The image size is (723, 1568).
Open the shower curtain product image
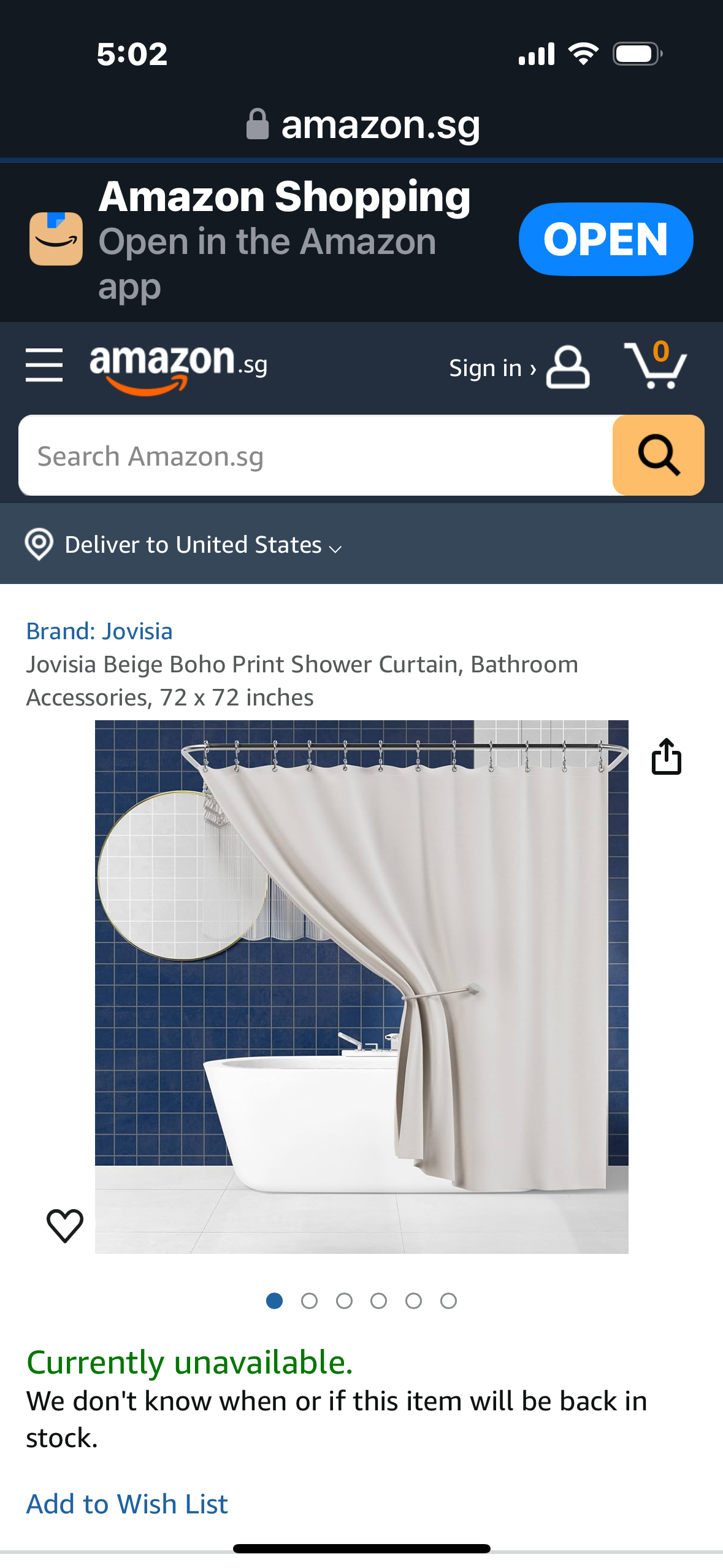click(362, 986)
